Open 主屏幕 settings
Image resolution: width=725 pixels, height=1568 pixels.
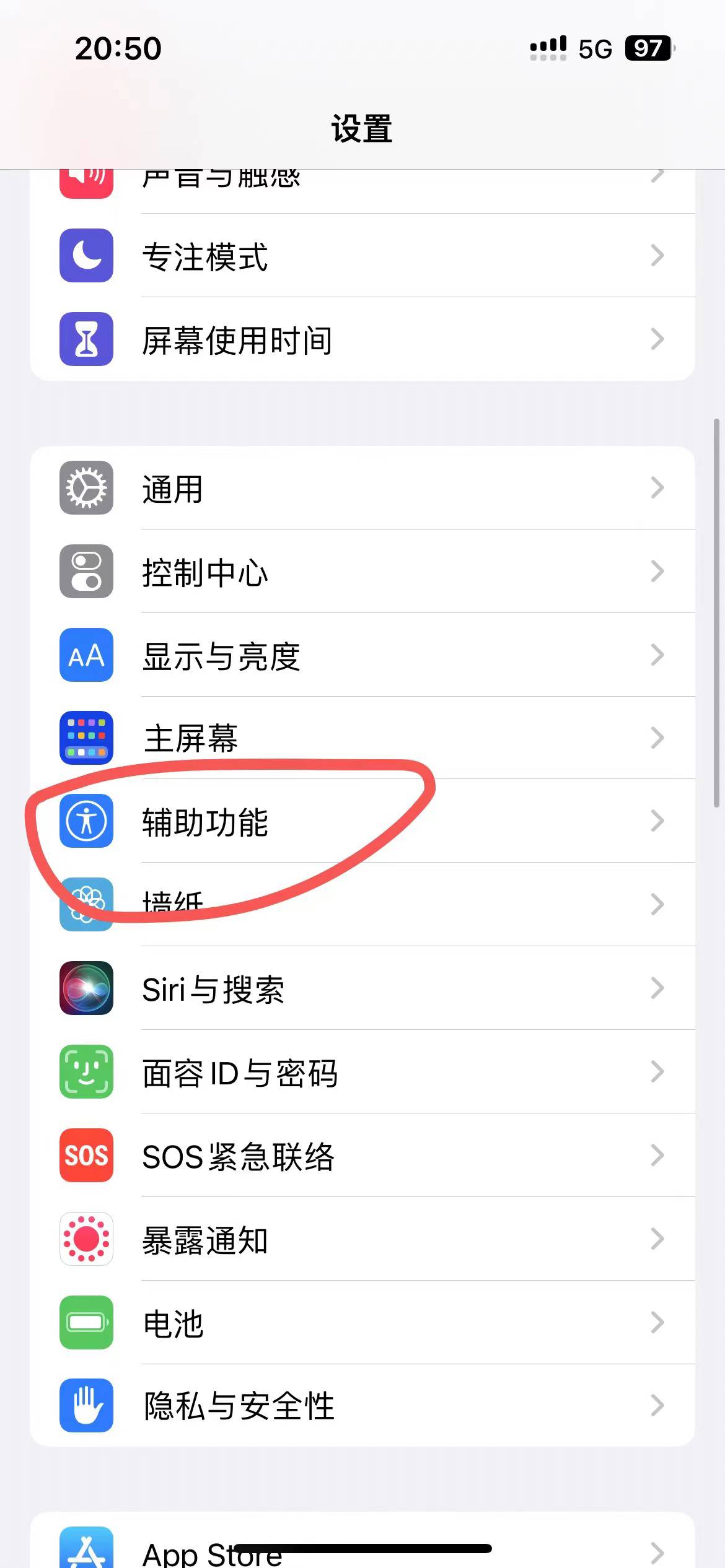click(362, 738)
